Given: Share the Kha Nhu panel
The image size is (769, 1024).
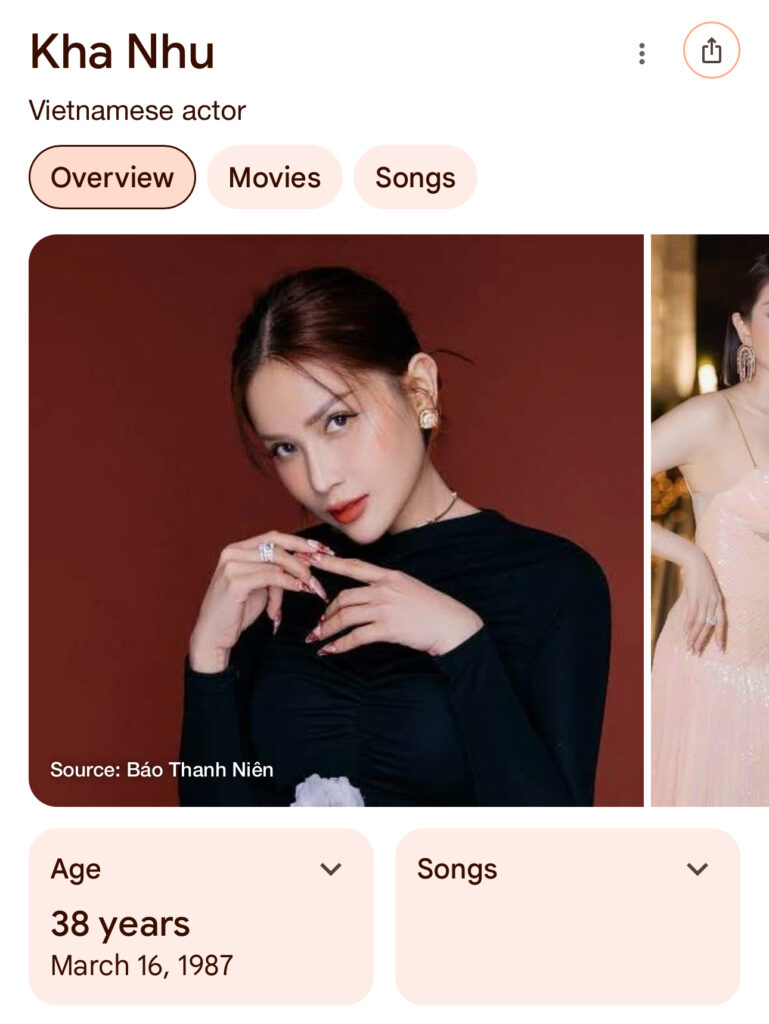Looking at the screenshot, I should (x=711, y=51).
